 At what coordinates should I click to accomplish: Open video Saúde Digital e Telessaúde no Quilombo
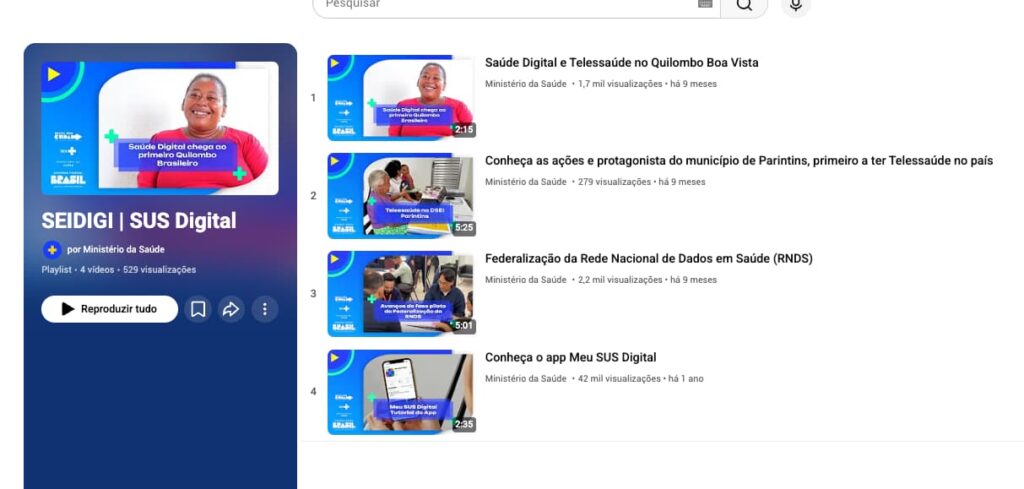click(621, 62)
